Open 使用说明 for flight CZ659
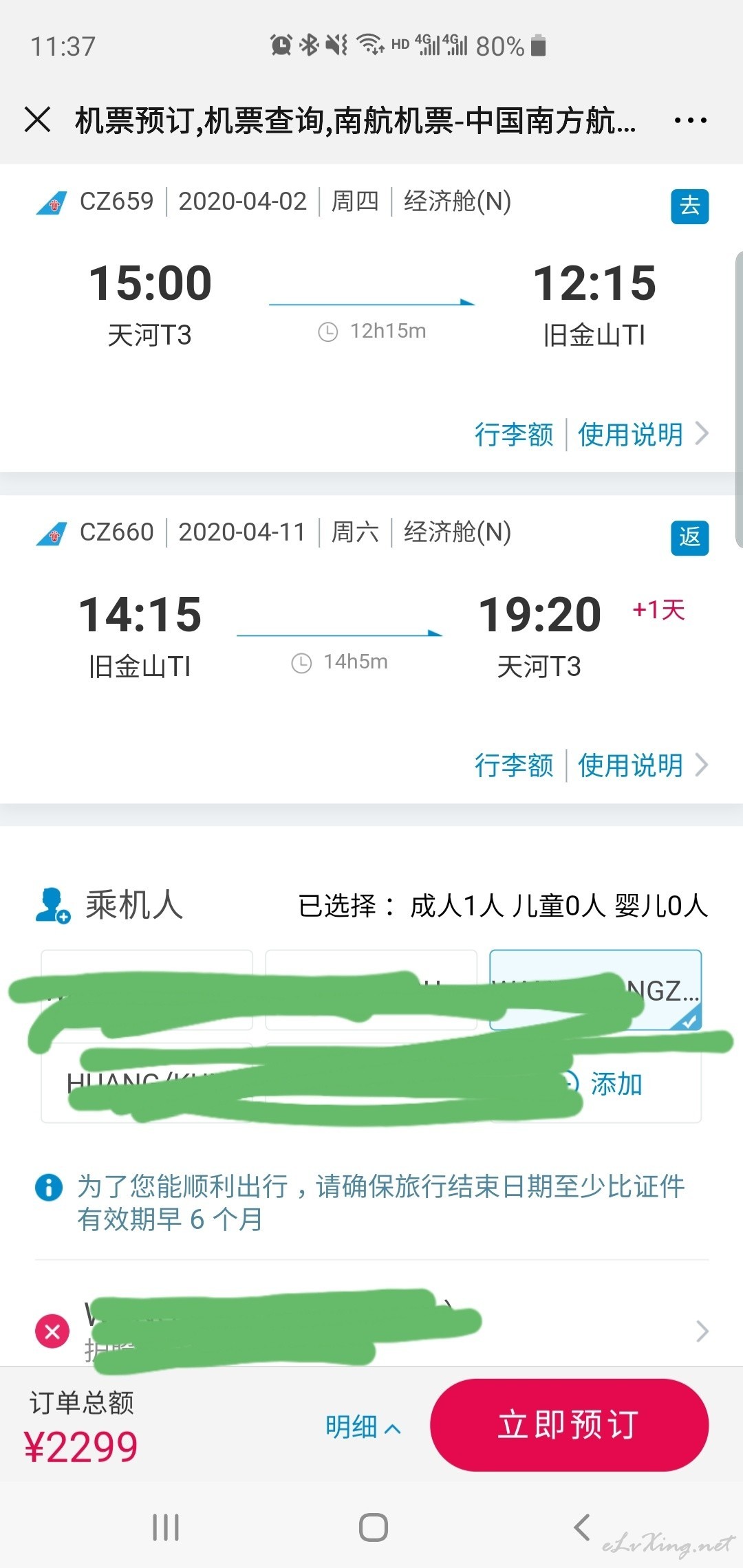 pos(643,435)
